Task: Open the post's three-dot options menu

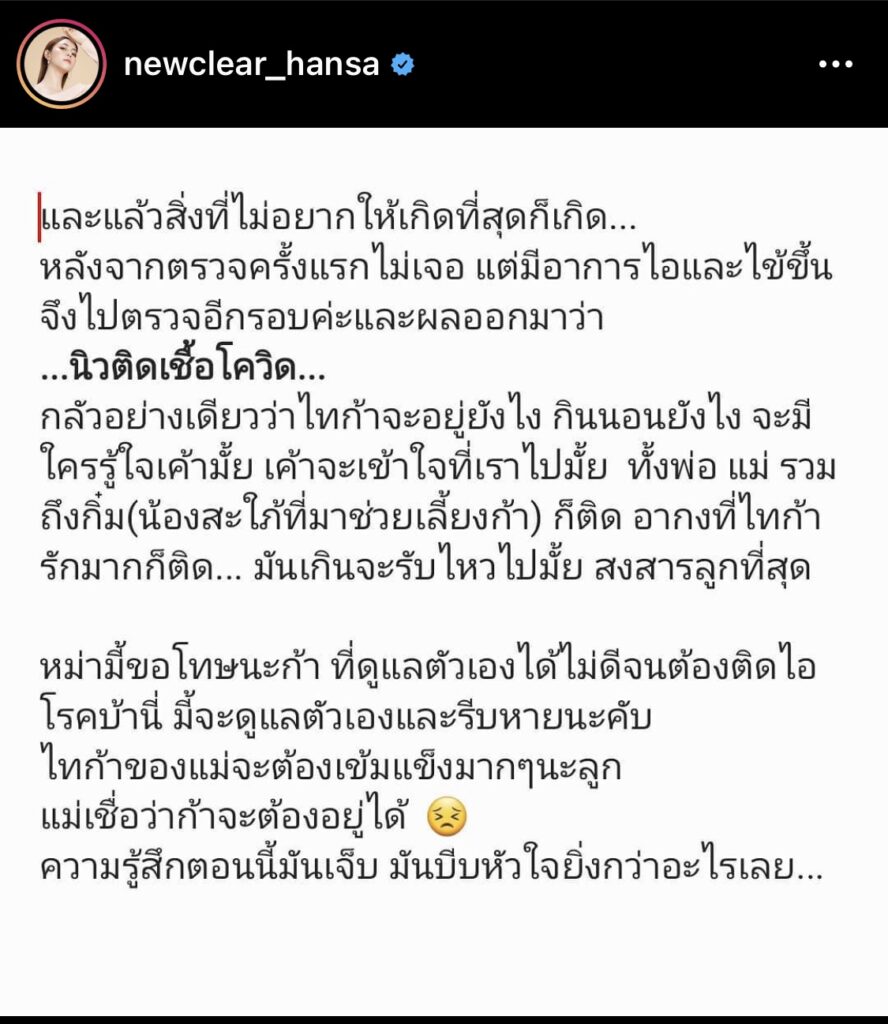Action: point(835,65)
